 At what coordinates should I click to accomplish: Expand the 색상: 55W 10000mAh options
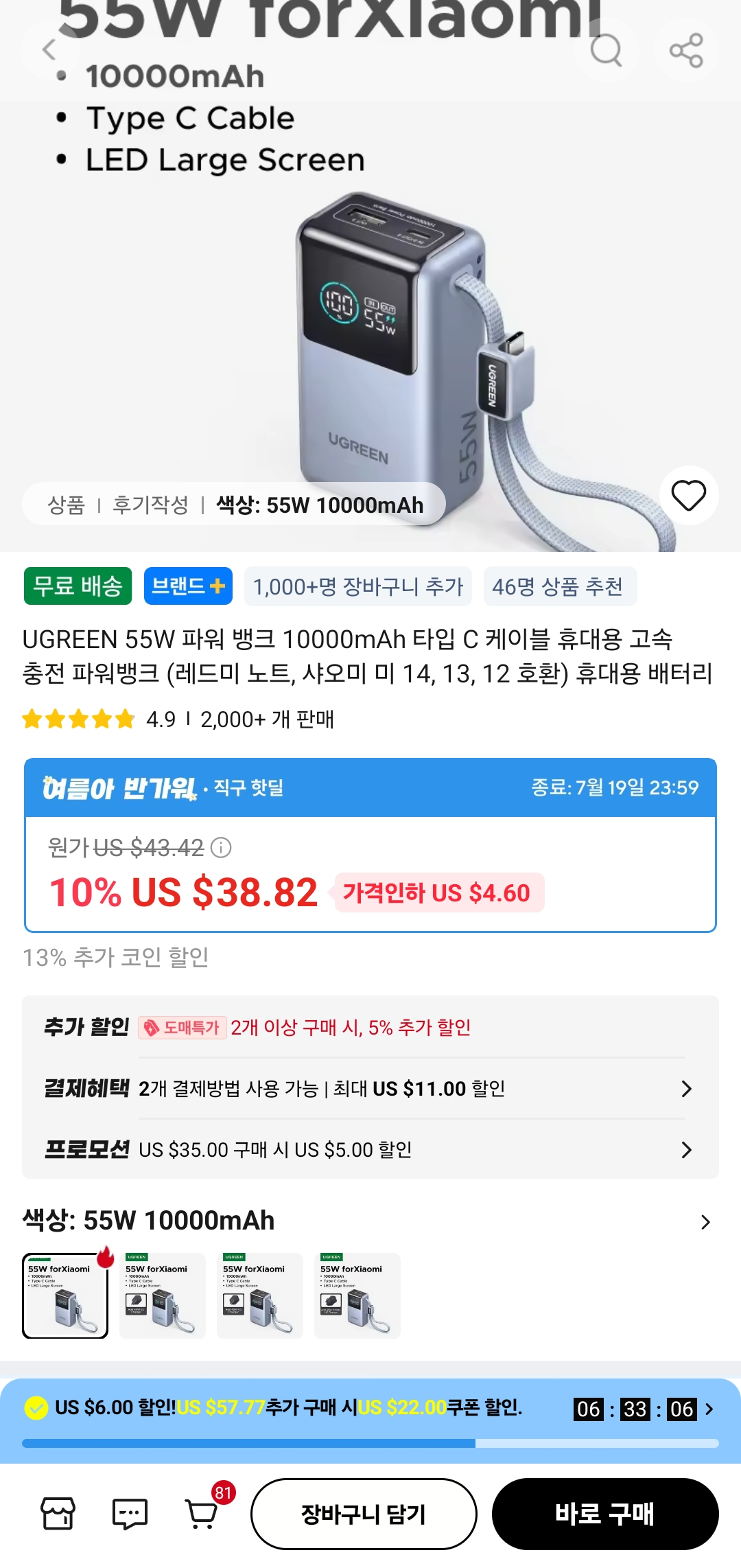[x=370, y=1221]
